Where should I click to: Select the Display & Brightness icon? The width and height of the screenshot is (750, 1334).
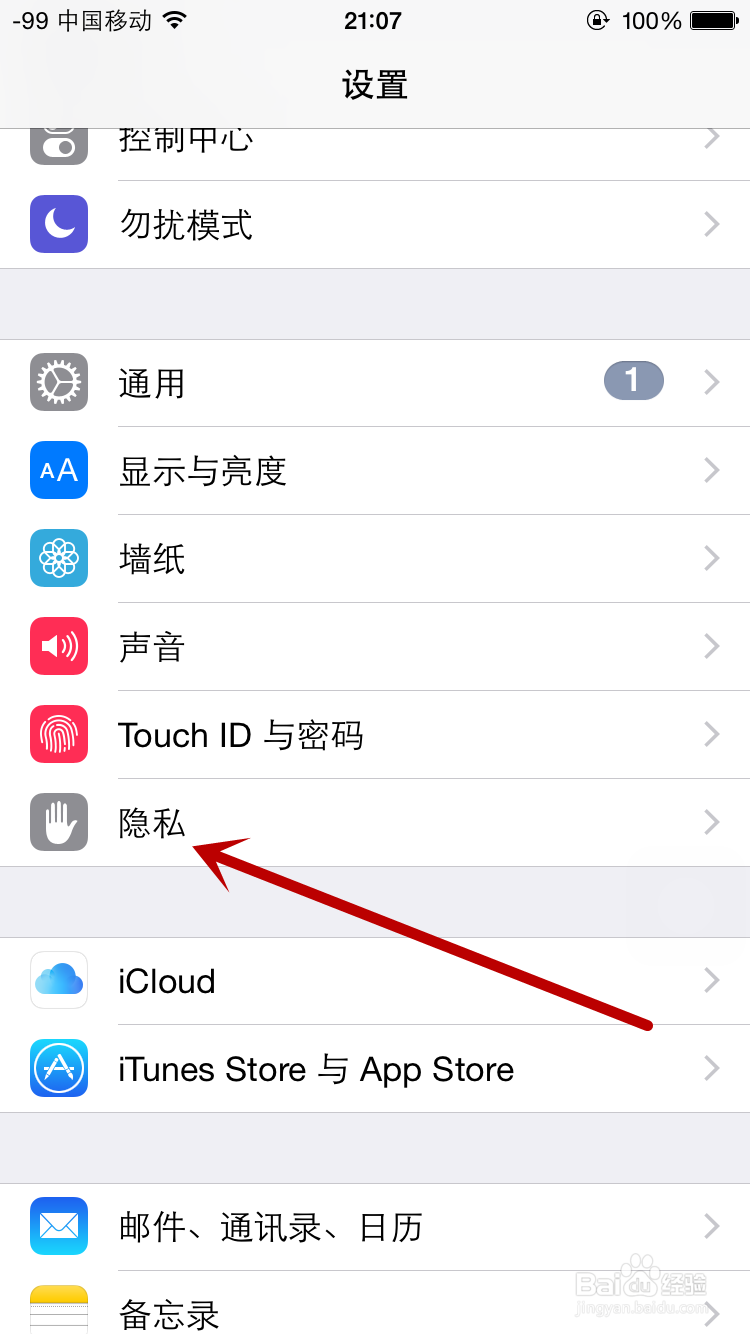pyautogui.click(x=58, y=470)
